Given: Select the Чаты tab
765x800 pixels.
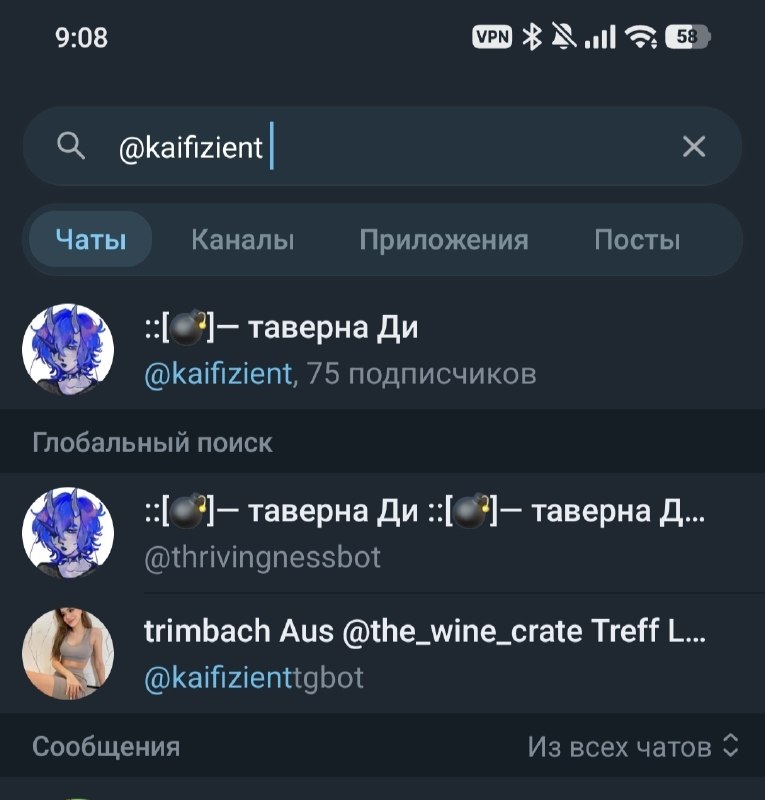Looking at the screenshot, I should click(x=91, y=239).
